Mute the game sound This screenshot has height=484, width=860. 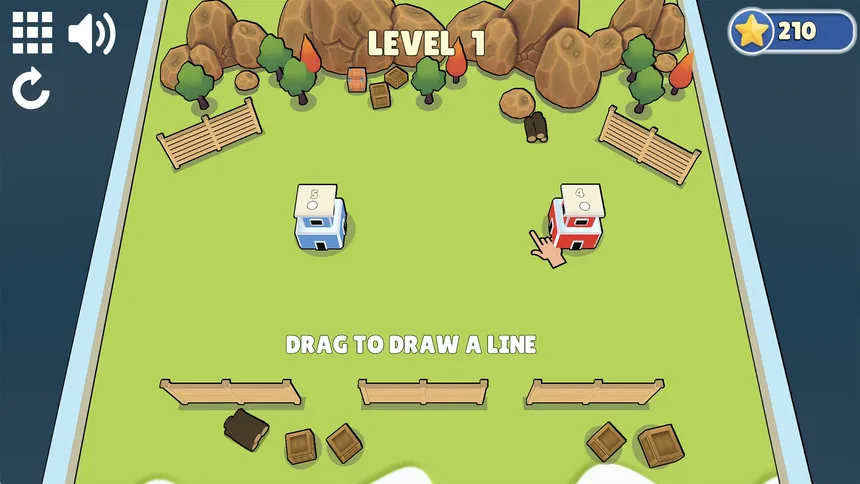(91, 34)
